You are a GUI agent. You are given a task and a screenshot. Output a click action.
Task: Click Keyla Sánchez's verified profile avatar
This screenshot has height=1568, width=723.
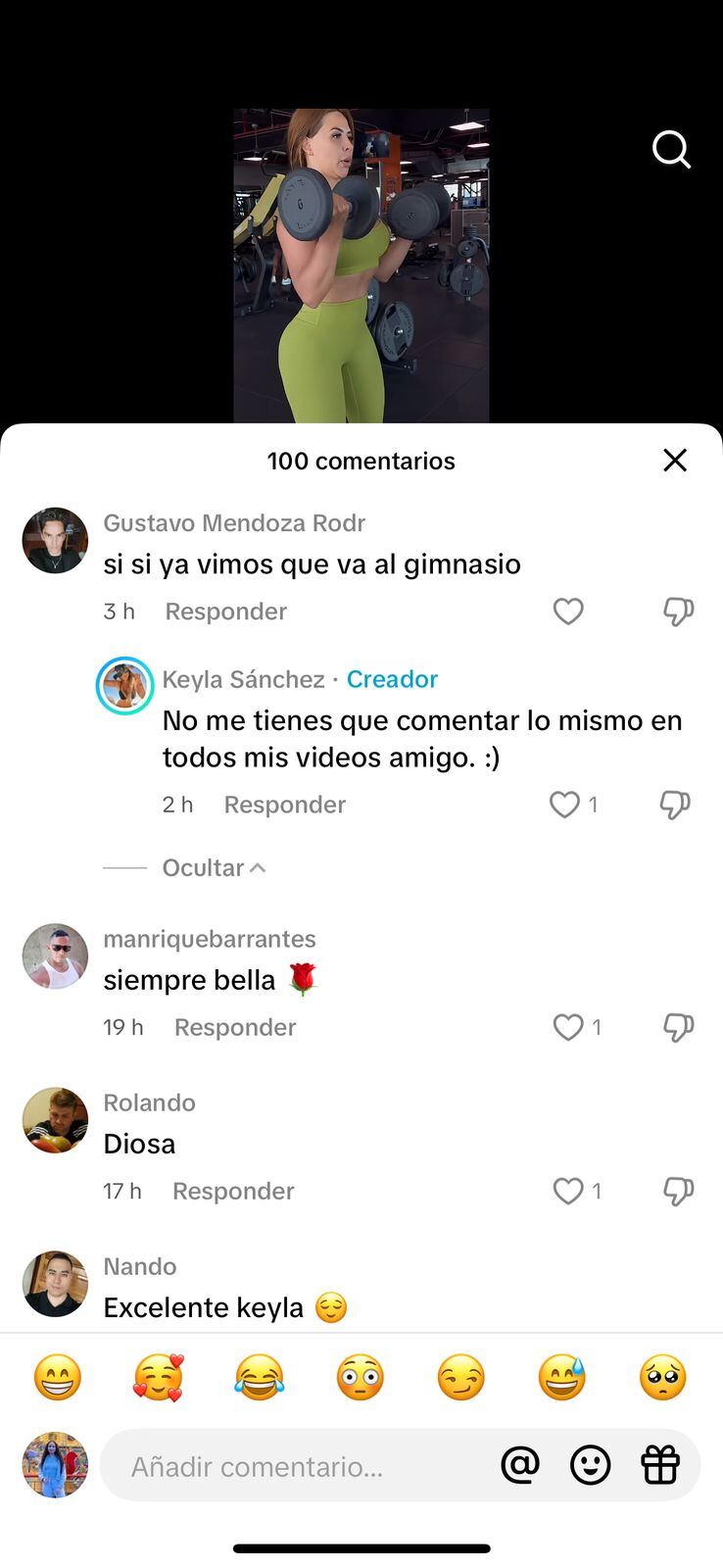point(124,685)
